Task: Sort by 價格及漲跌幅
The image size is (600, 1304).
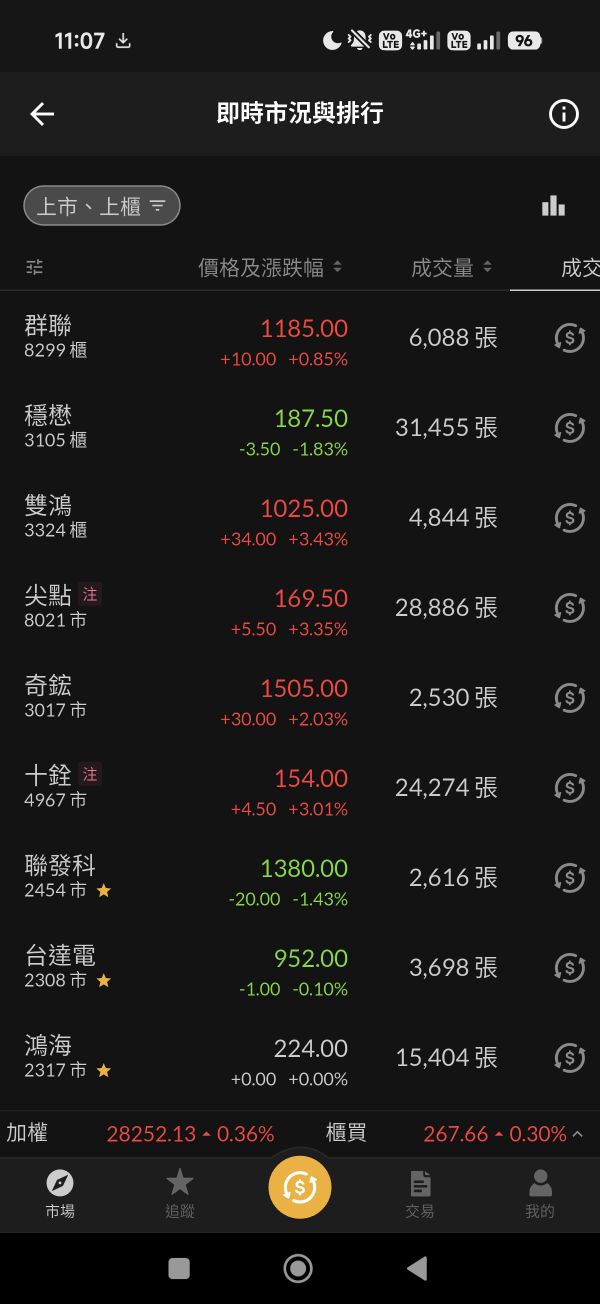Action: [x=270, y=267]
